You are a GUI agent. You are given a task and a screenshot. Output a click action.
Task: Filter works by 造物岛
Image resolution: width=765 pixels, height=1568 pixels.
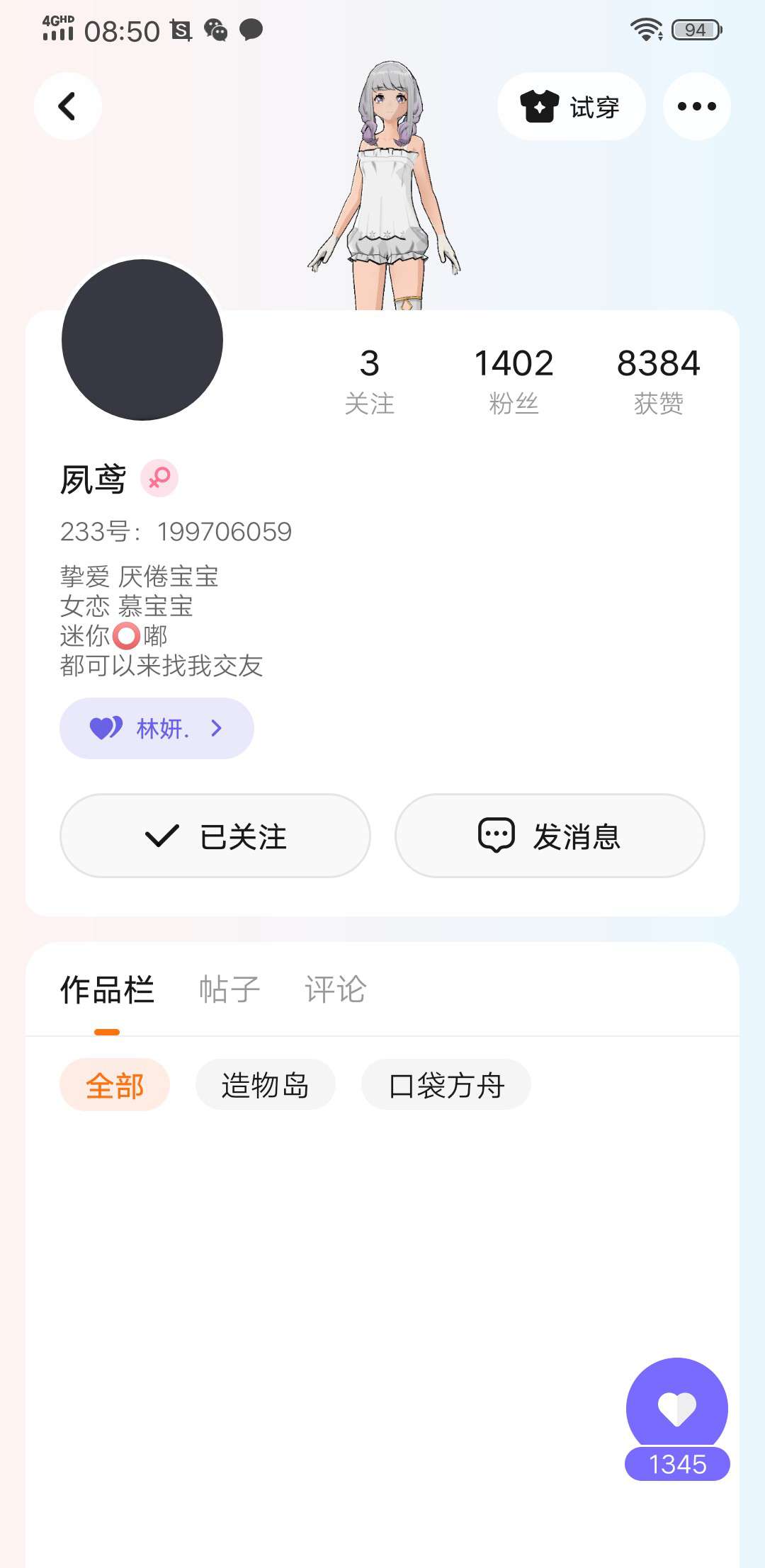click(265, 1085)
